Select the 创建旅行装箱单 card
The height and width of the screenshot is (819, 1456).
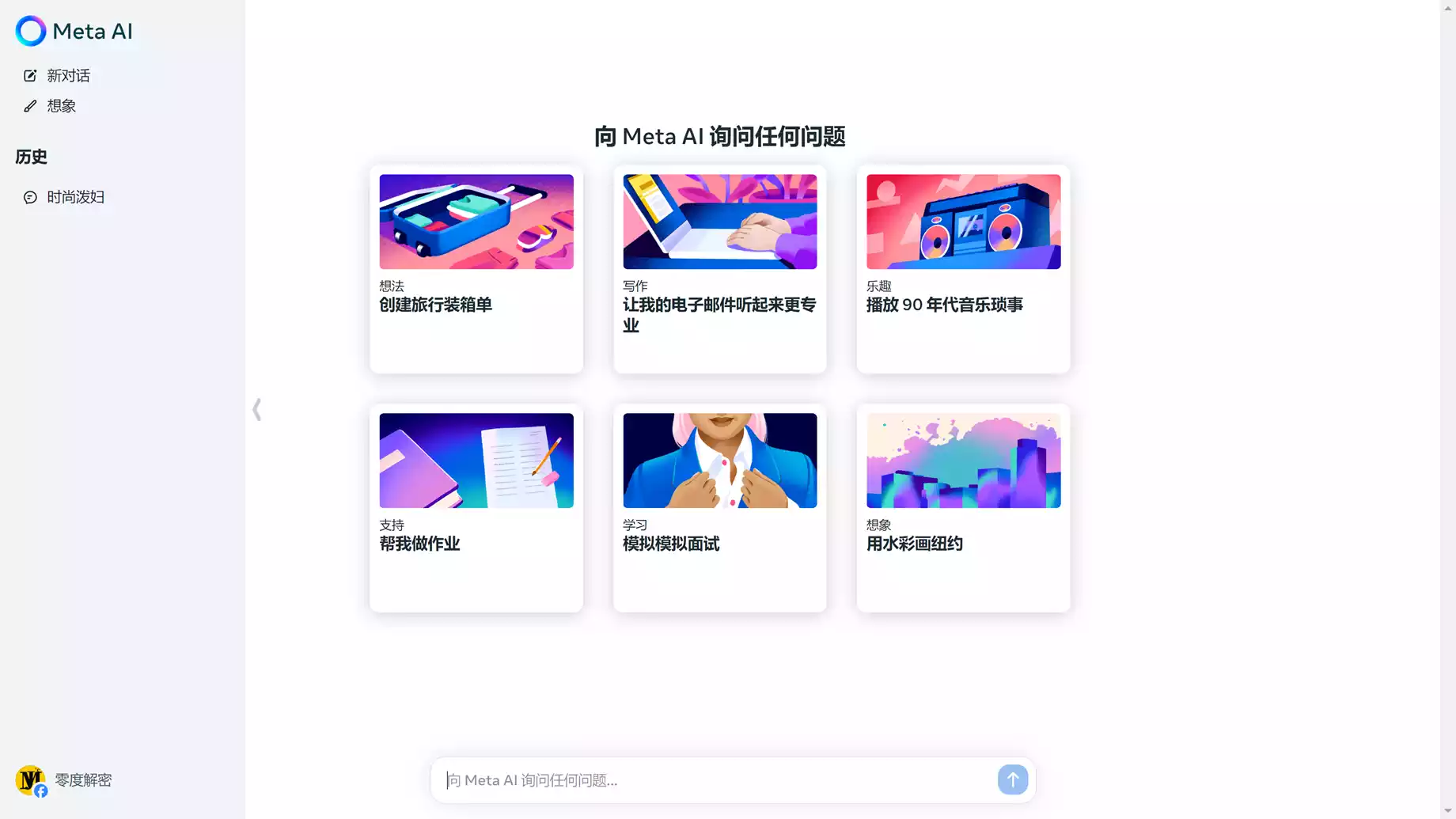point(476,269)
